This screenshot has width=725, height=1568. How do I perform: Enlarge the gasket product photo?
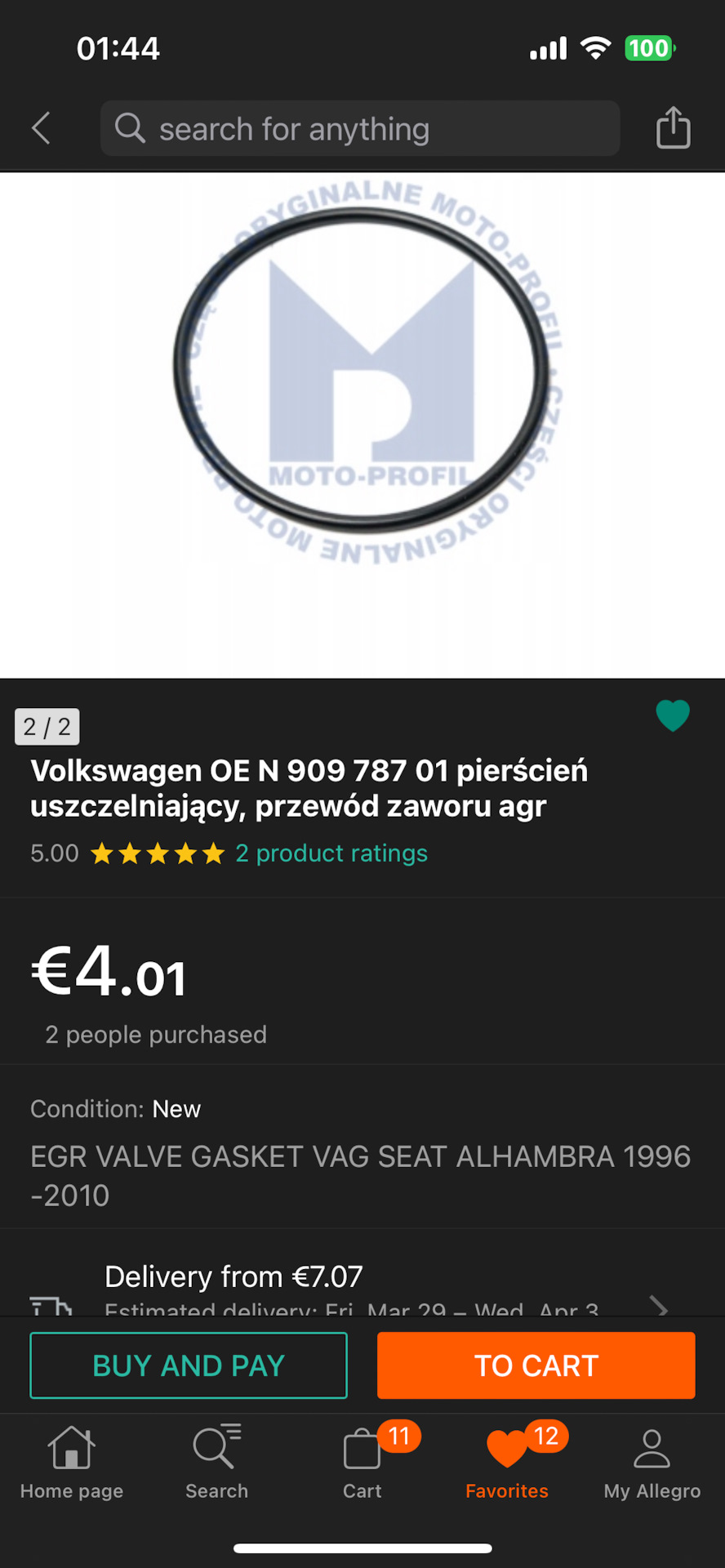coord(362,425)
